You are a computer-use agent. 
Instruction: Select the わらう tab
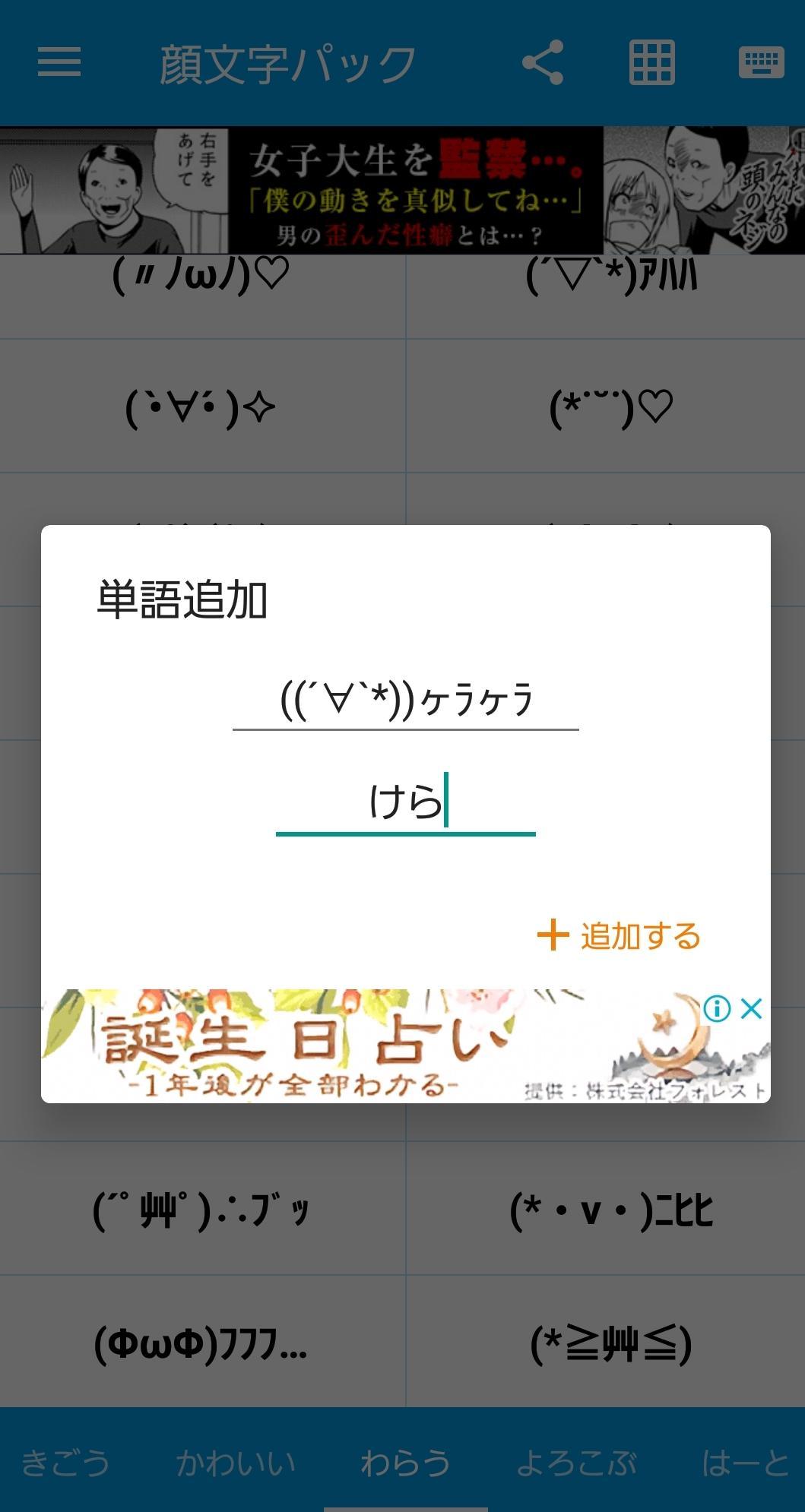click(x=405, y=1463)
